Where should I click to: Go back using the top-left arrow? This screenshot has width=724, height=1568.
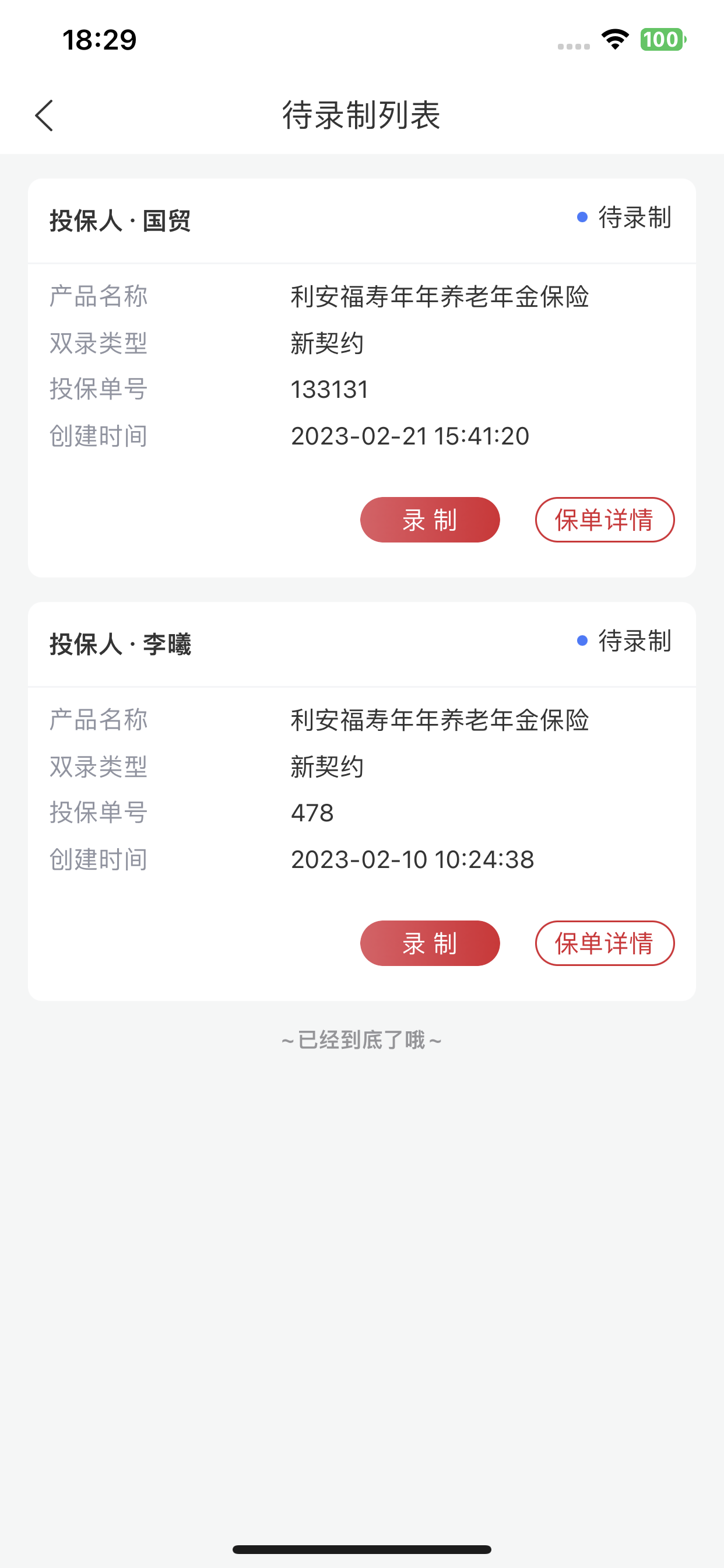tap(44, 116)
